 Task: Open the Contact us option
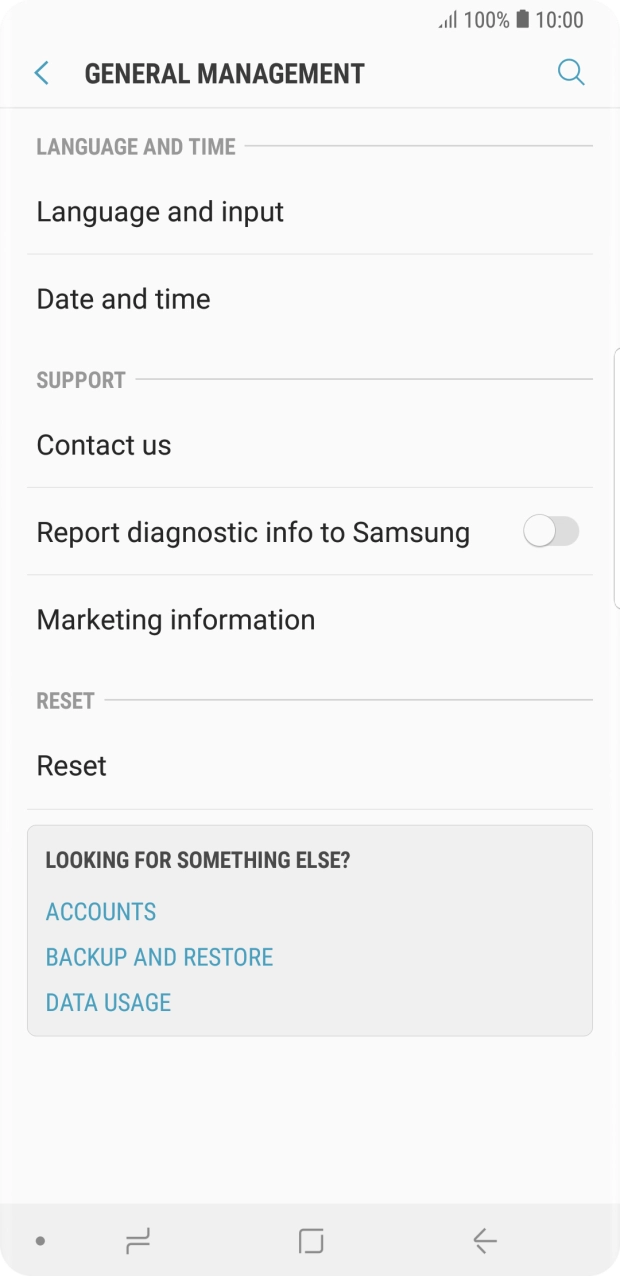104,445
